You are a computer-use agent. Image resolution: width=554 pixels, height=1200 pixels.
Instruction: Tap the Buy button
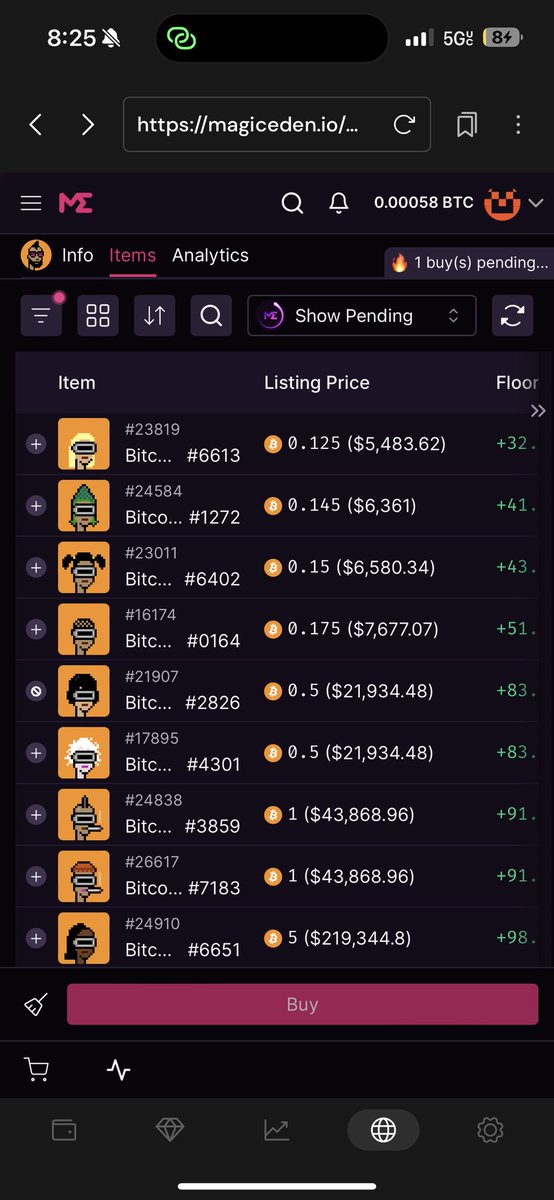click(302, 1005)
